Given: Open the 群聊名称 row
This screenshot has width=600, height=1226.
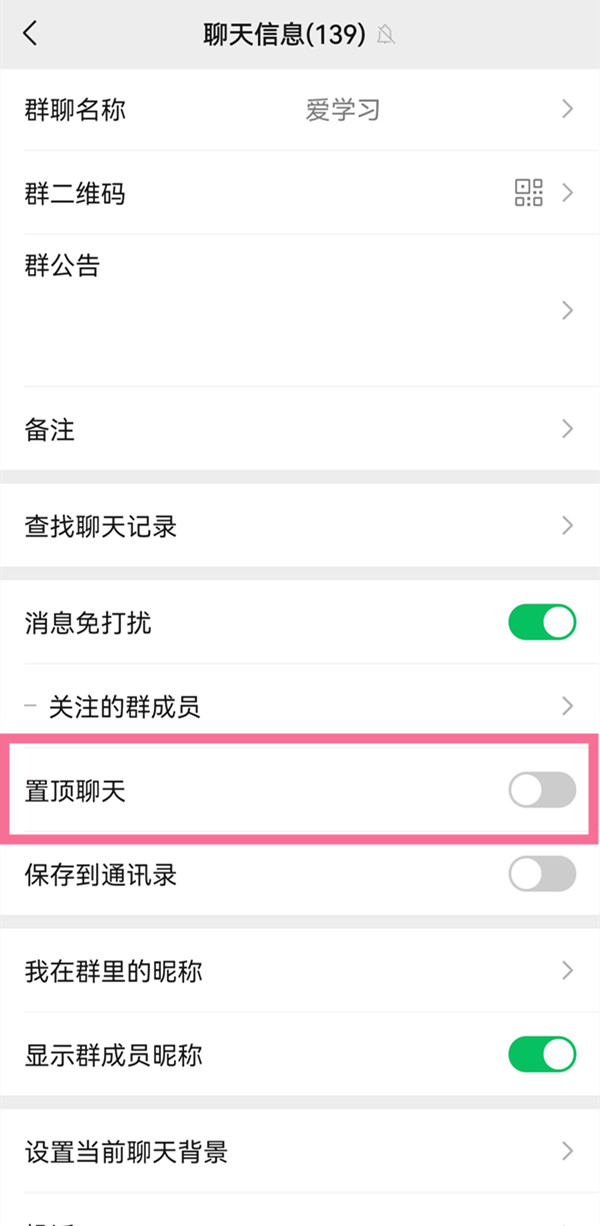Looking at the screenshot, I should 300,109.
